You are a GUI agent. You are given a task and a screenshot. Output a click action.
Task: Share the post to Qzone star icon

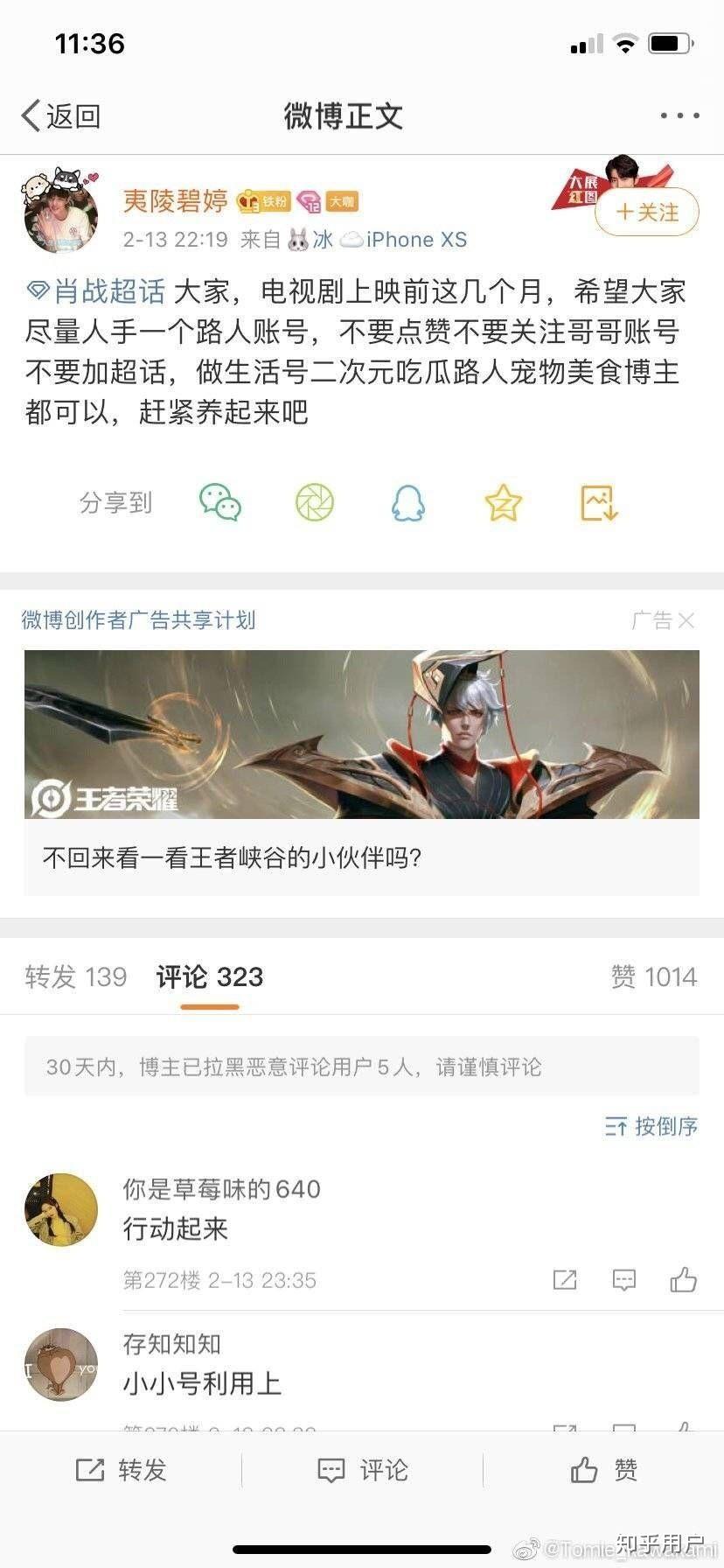pos(504,503)
